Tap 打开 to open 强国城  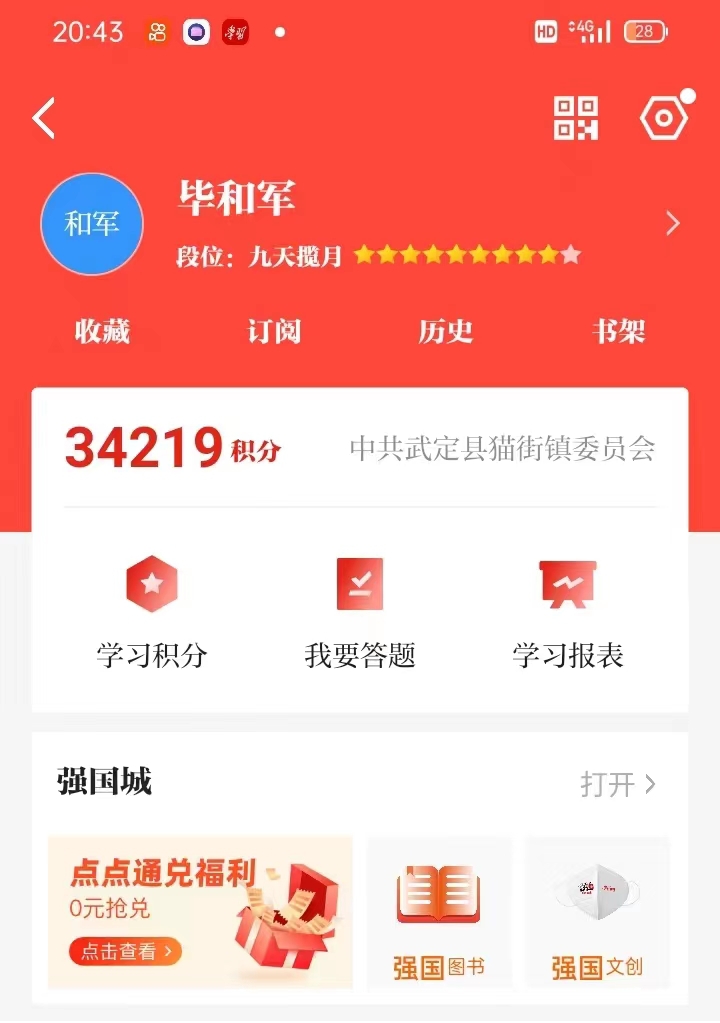pyautogui.click(x=618, y=784)
